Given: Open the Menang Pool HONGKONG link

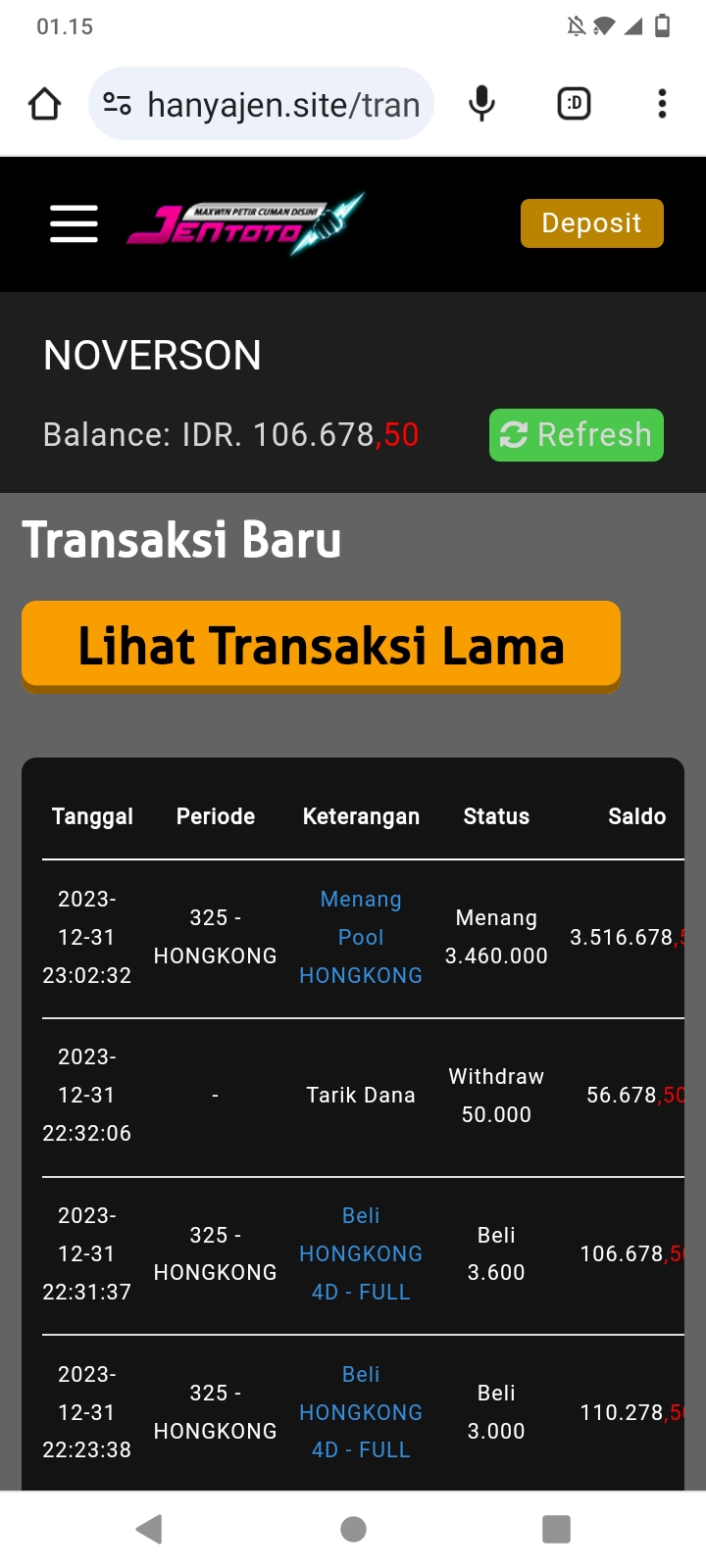Looking at the screenshot, I should (x=361, y=938).
